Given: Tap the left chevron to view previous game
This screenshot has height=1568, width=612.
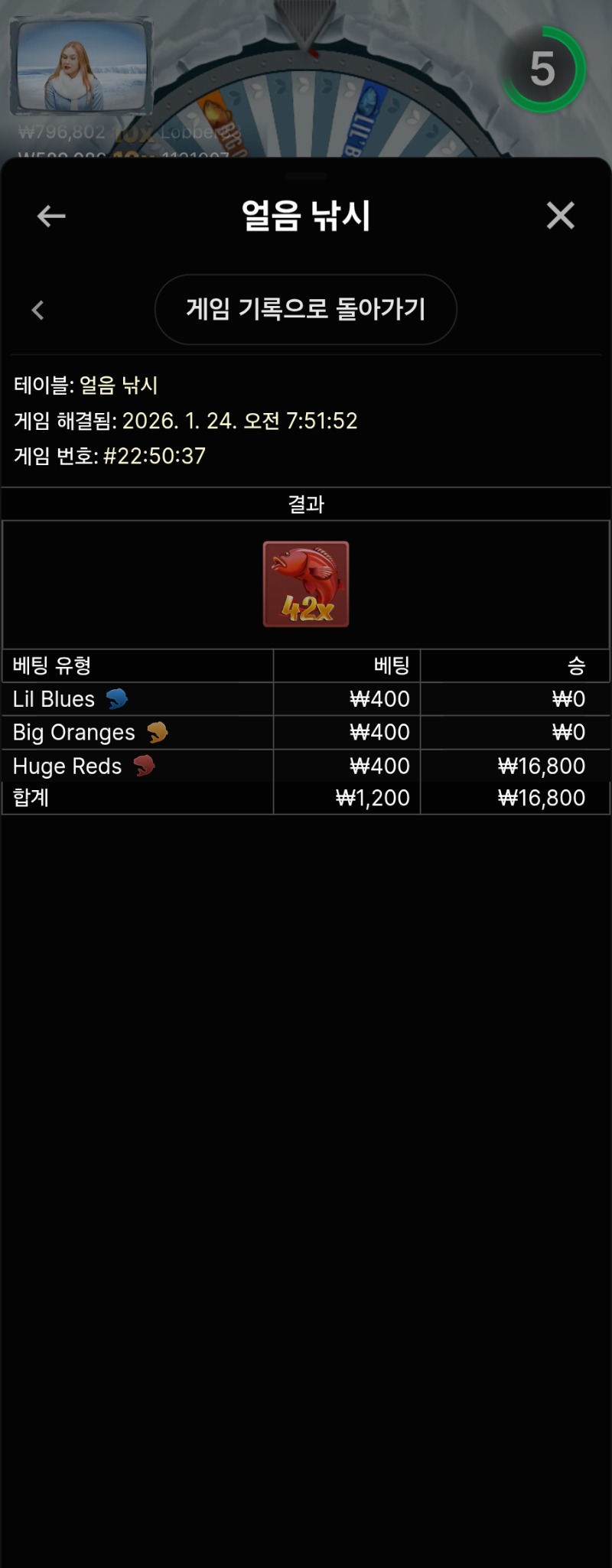Looking at the screenshot, I should 37,310.
